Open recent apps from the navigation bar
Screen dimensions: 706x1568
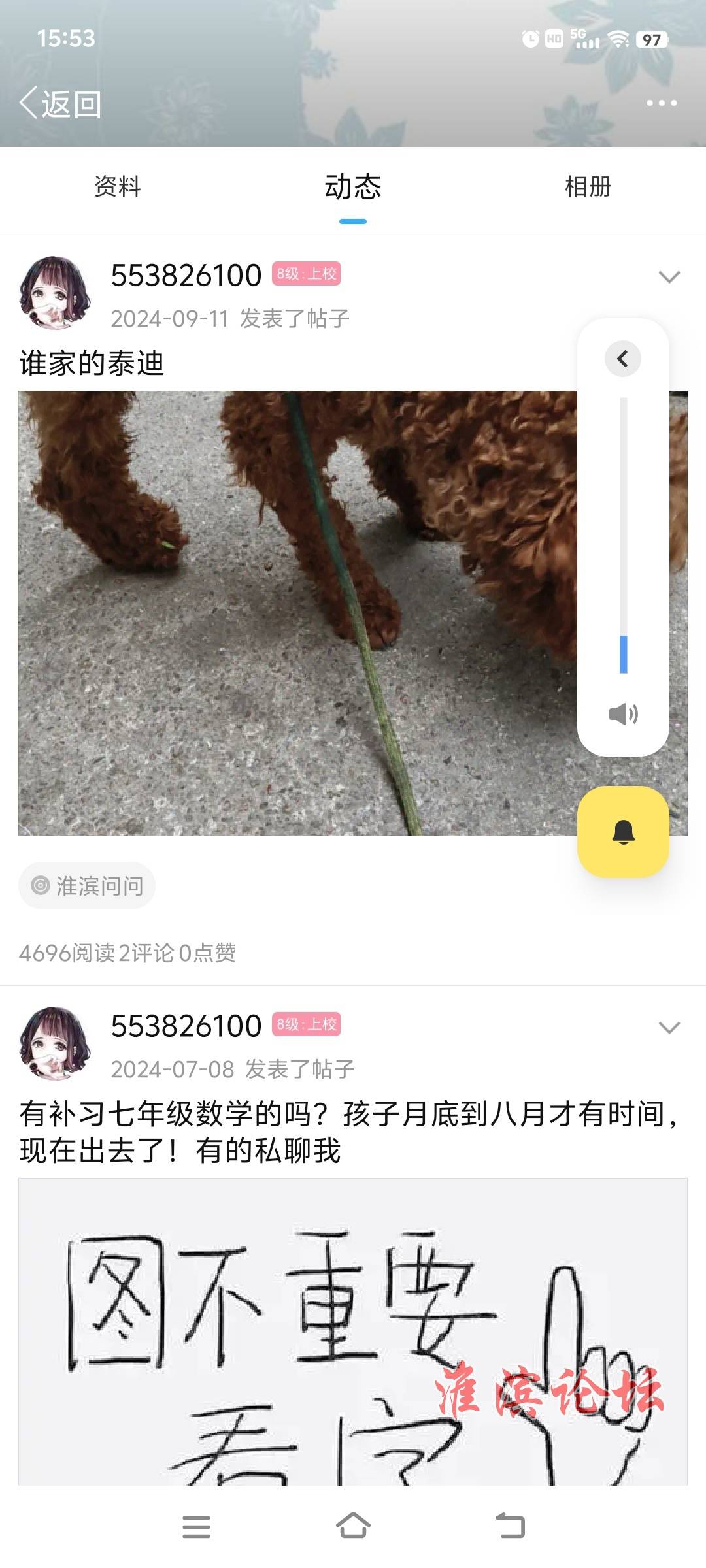click(x=196, y=1527)
